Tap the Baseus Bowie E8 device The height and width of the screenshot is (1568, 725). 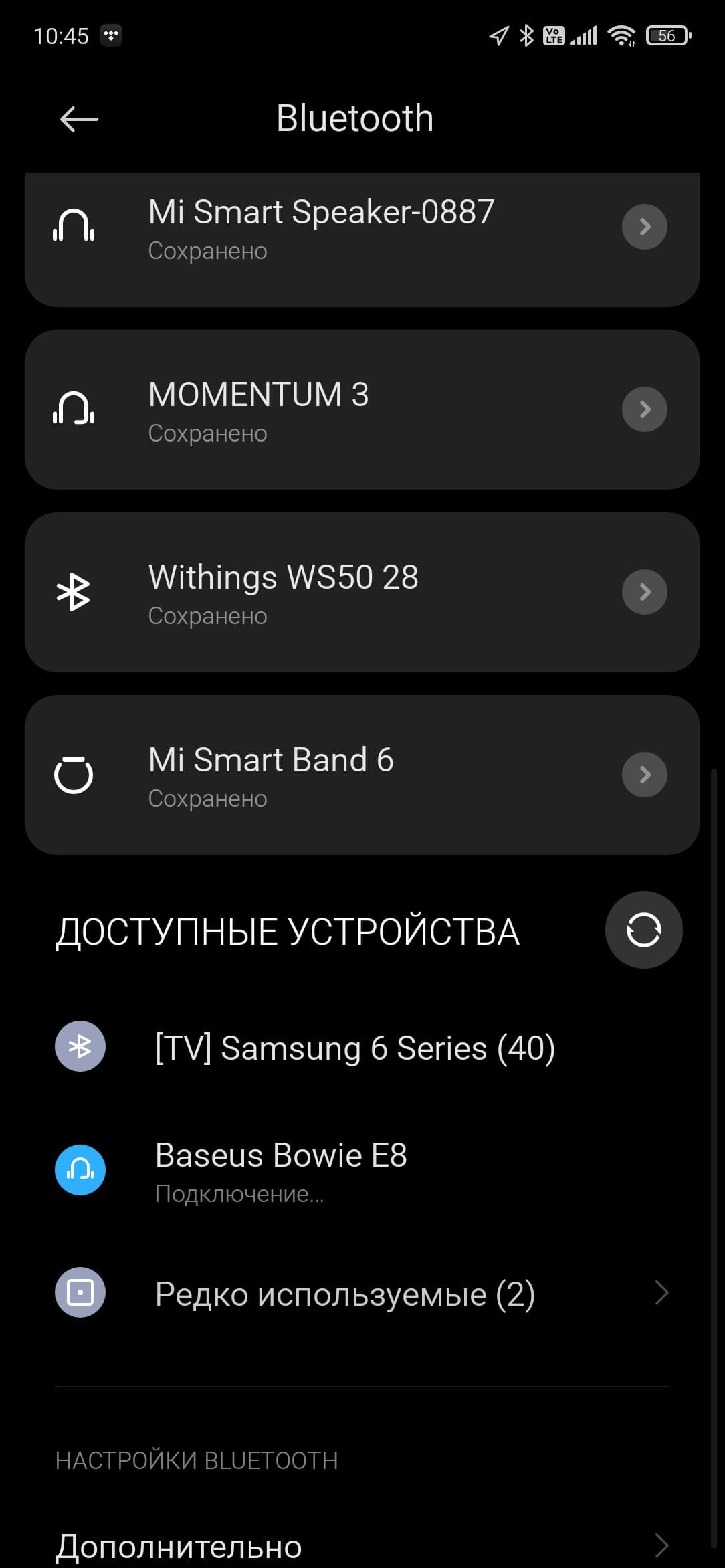point(281,1169)
